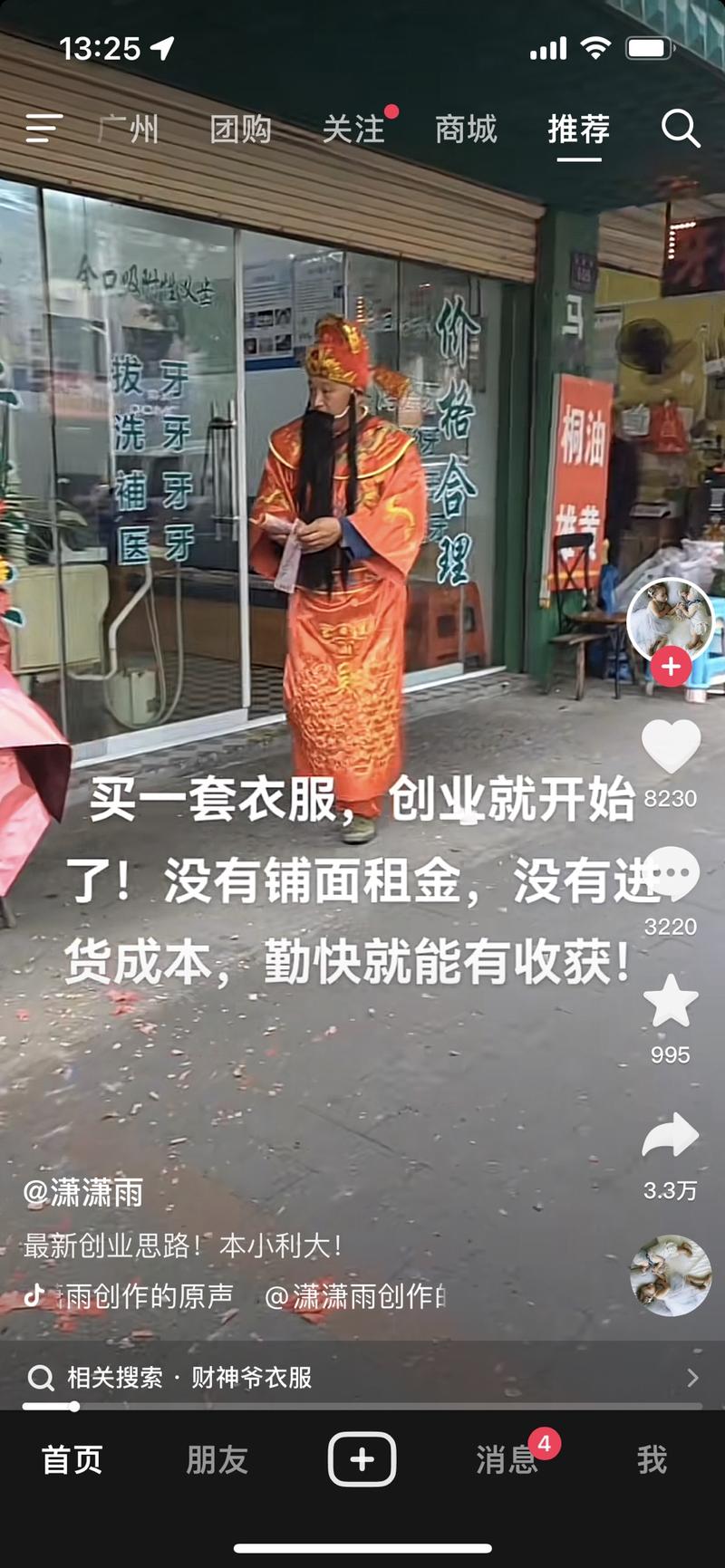Image resolution: width=725 pixels, height=1568 pixels.
Task: Select the 推荐 tab
Action: (578, 129)
